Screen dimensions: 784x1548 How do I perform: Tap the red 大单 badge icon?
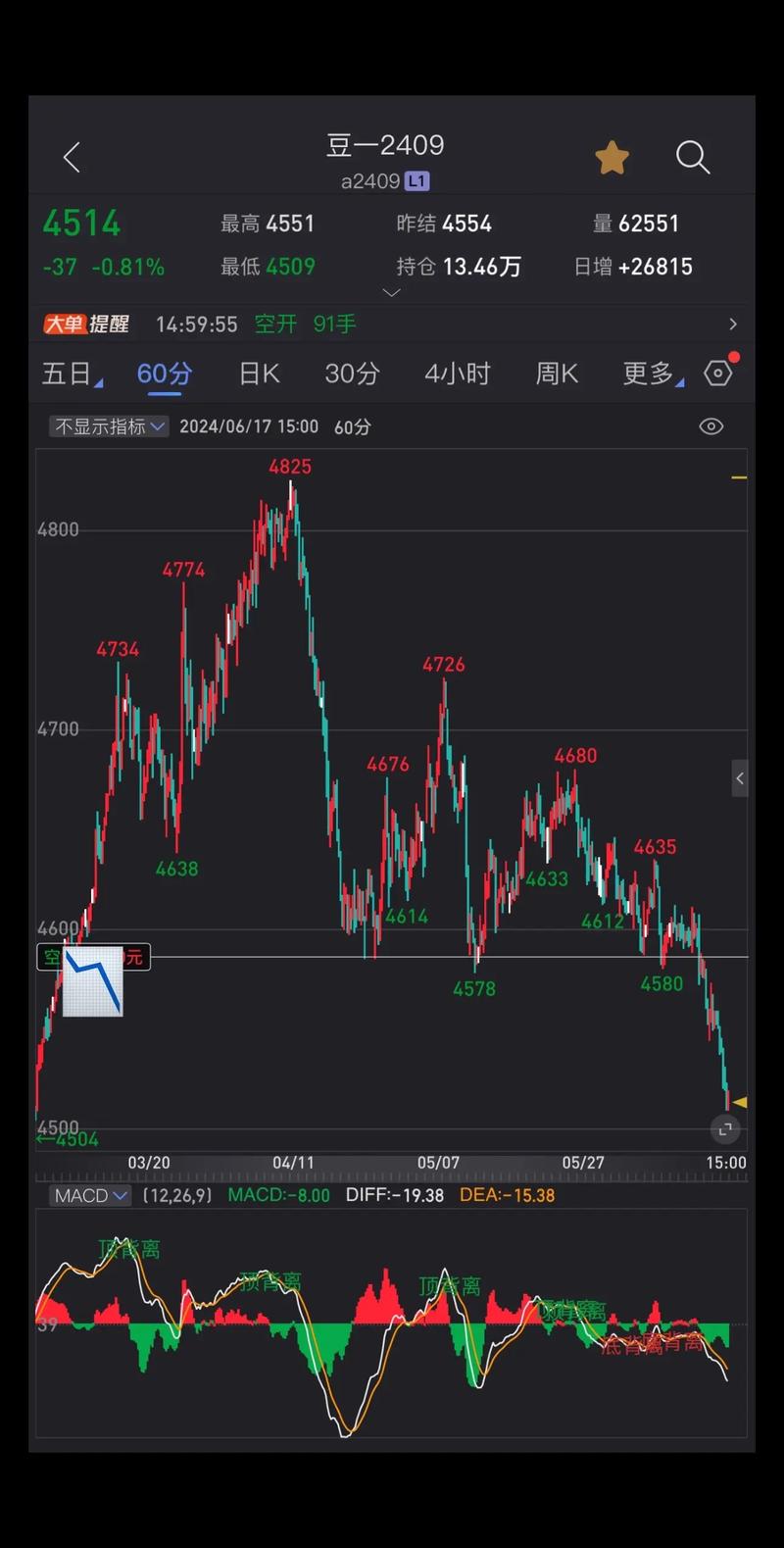(67, 324)
